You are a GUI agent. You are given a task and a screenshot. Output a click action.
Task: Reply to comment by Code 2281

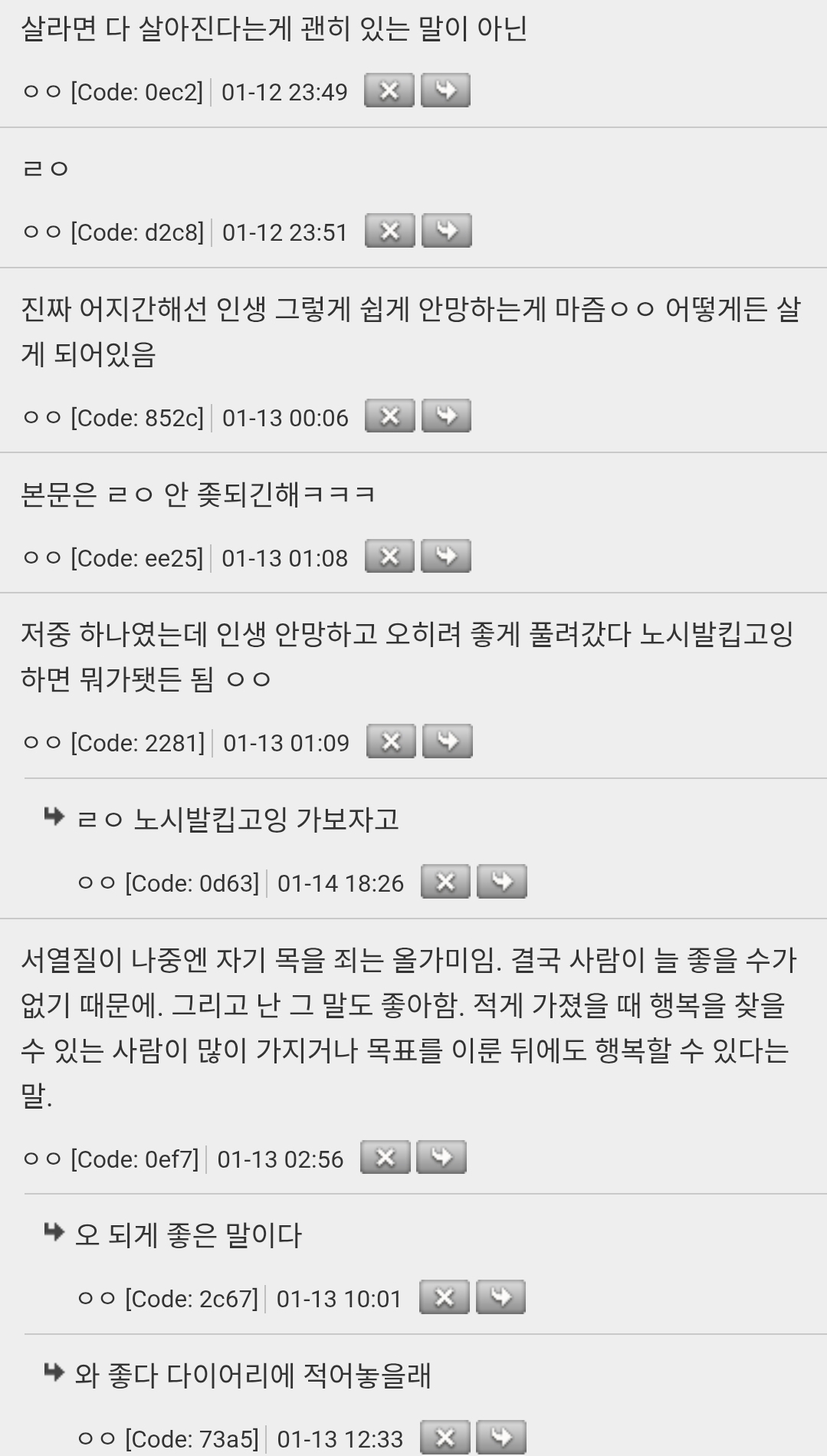448,742
